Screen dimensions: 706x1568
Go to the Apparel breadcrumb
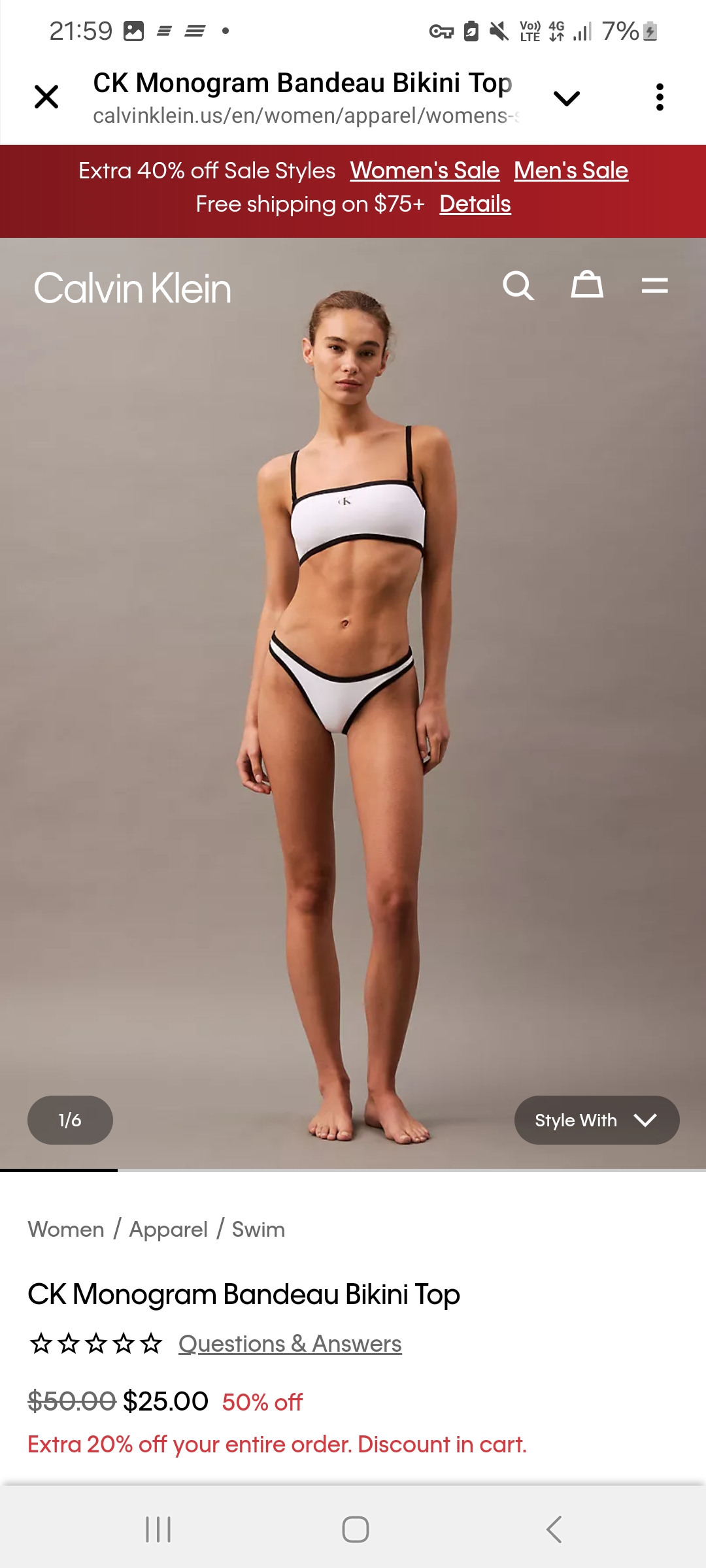(x=168, y=1230)
